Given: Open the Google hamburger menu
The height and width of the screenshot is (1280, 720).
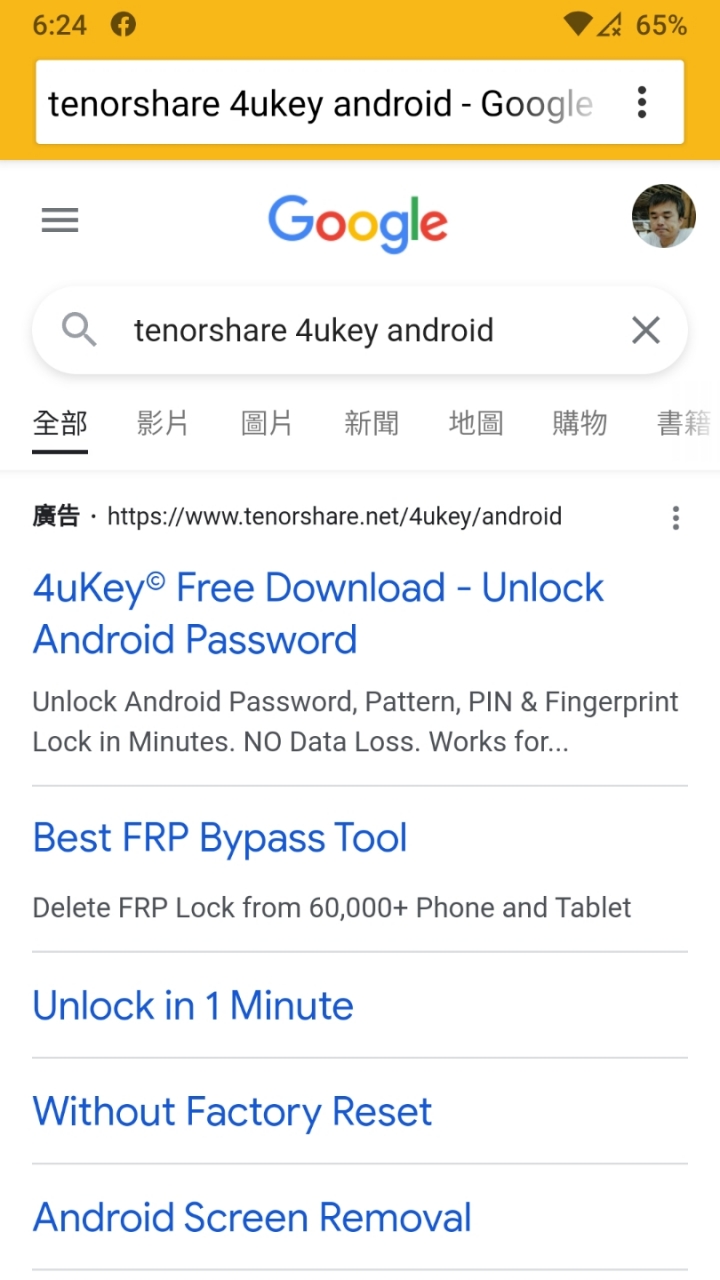Looking at the screenshot, I should [x=60, y=220].
